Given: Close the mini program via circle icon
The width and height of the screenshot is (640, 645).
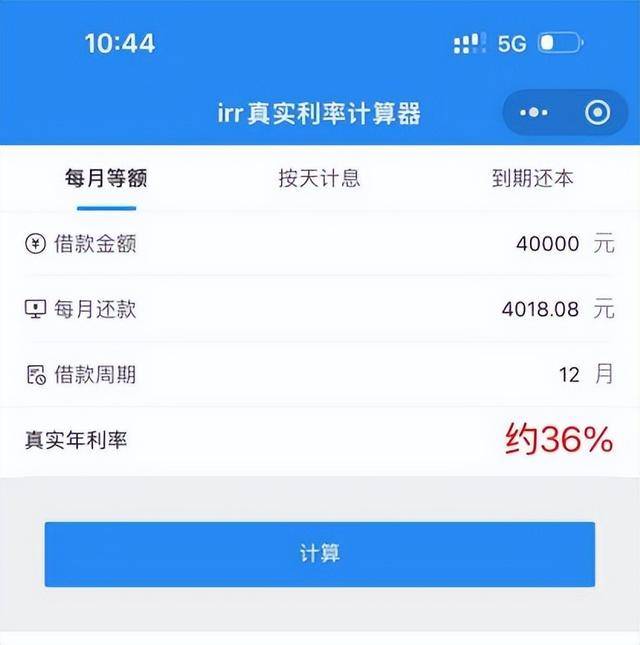Looking at the screenshot, I should pyautogui.click(x=597, y=113).
